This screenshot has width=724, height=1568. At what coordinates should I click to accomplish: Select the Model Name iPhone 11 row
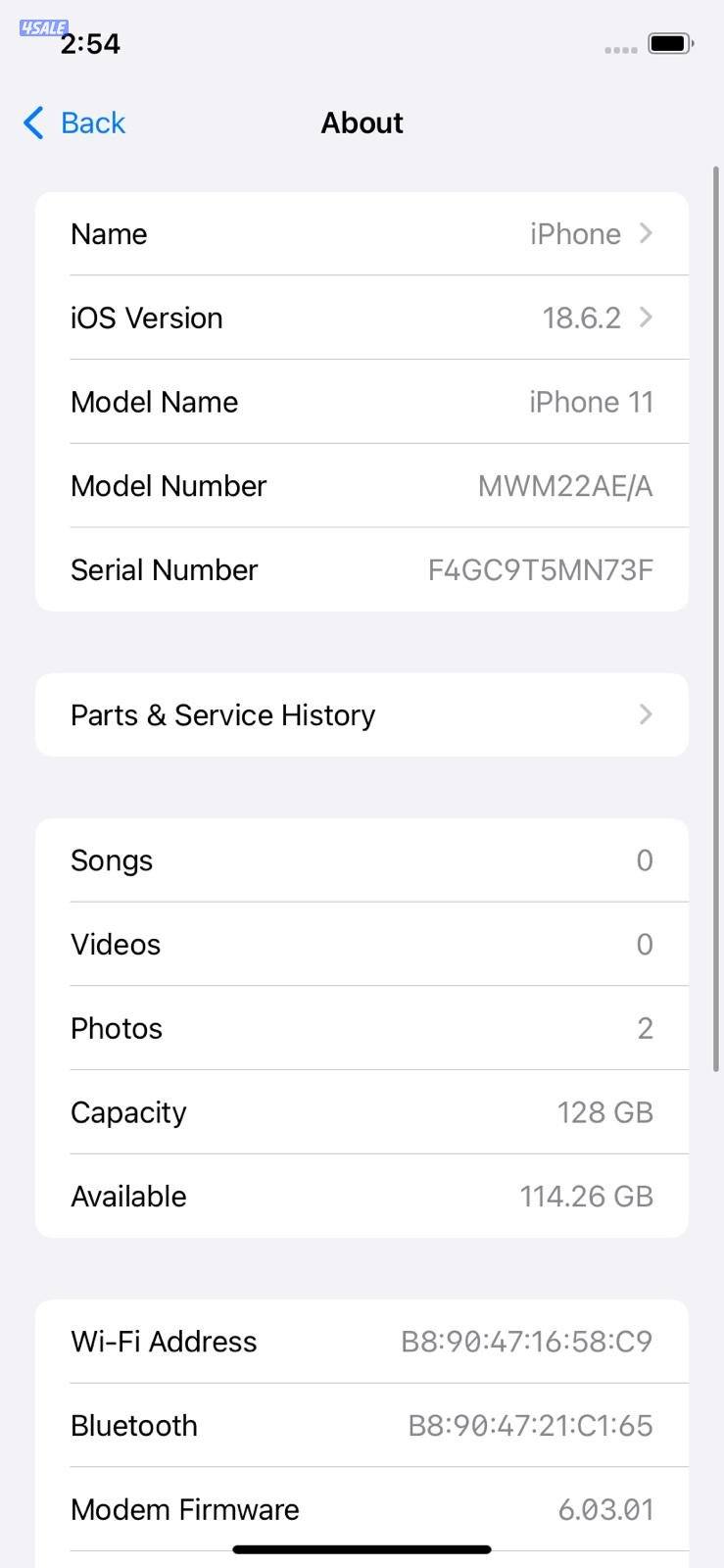[362, 402]
